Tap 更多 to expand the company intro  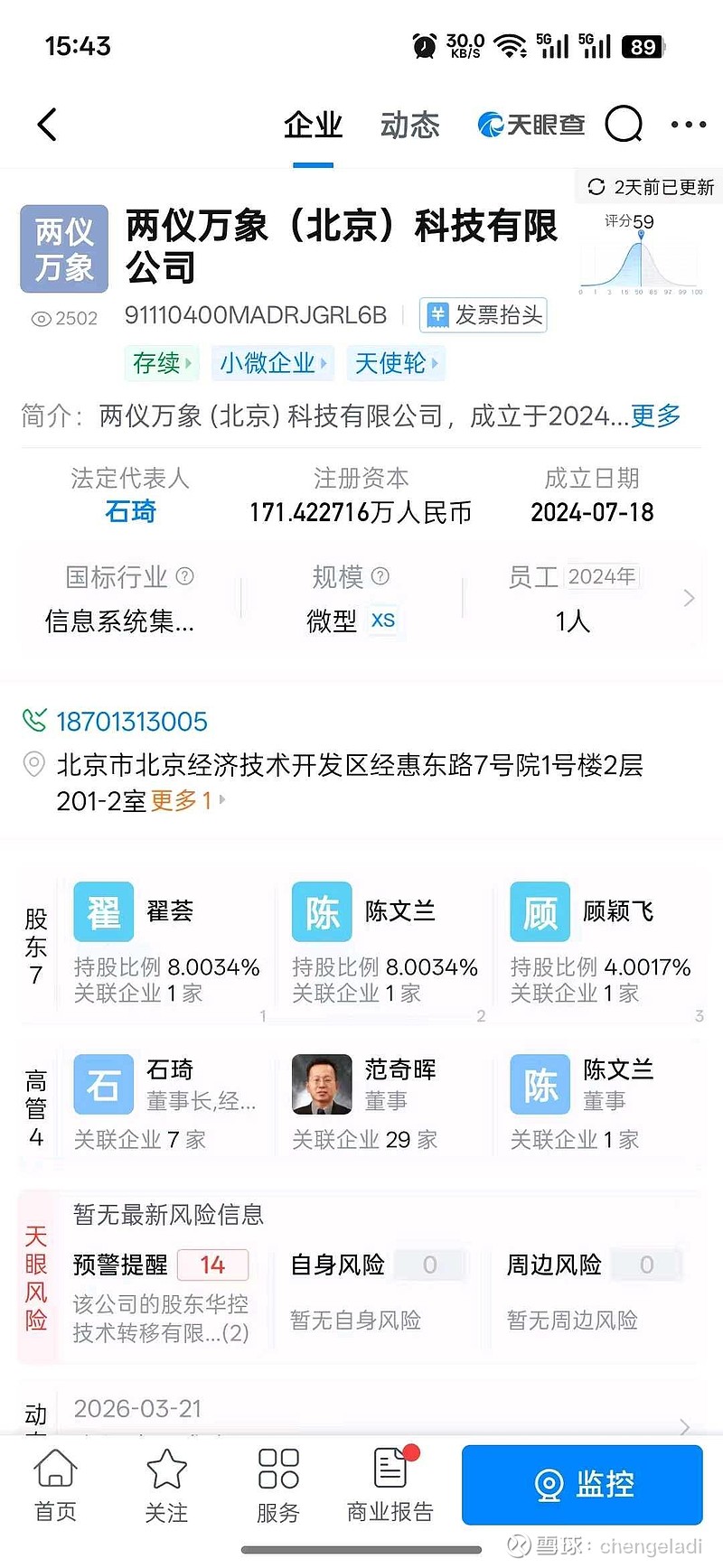(x=654, y=416)
